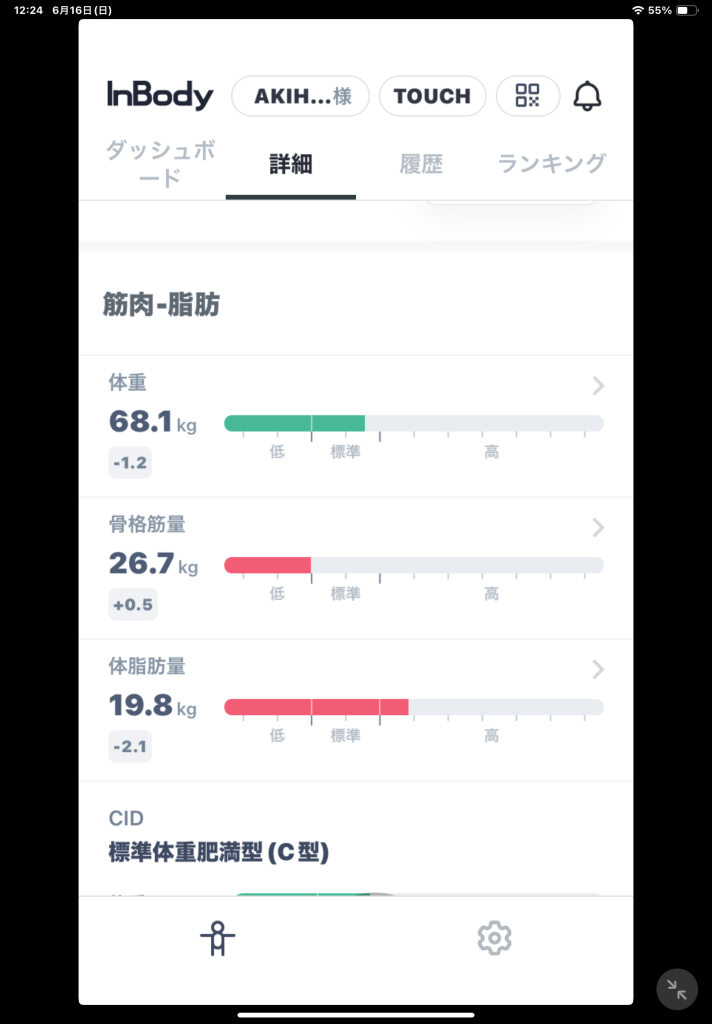This screenshot has height=1024, width=712.
Task: Go to the ランキング tab
Action: (x=551, y=164)
